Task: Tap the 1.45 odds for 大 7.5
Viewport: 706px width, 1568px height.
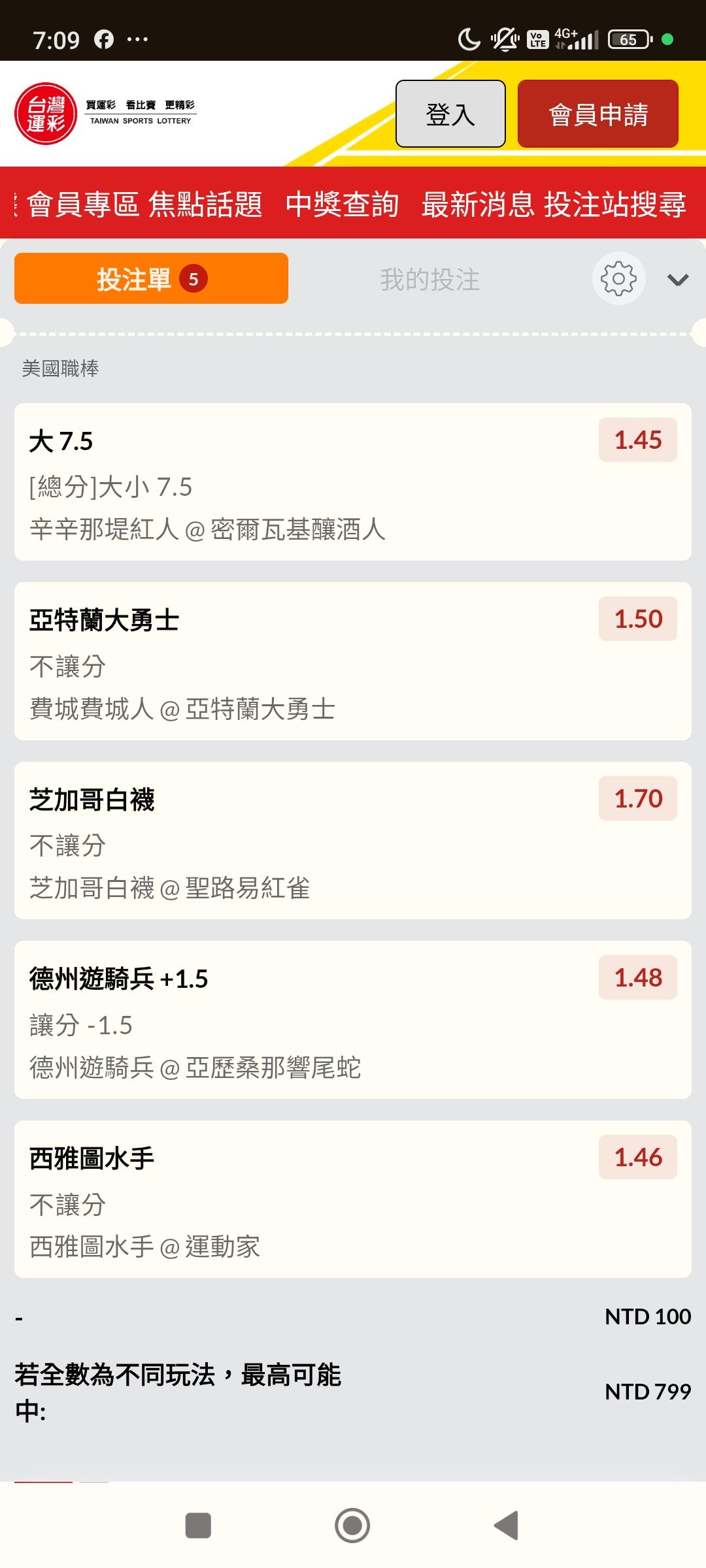Action: tap(638, 440)
